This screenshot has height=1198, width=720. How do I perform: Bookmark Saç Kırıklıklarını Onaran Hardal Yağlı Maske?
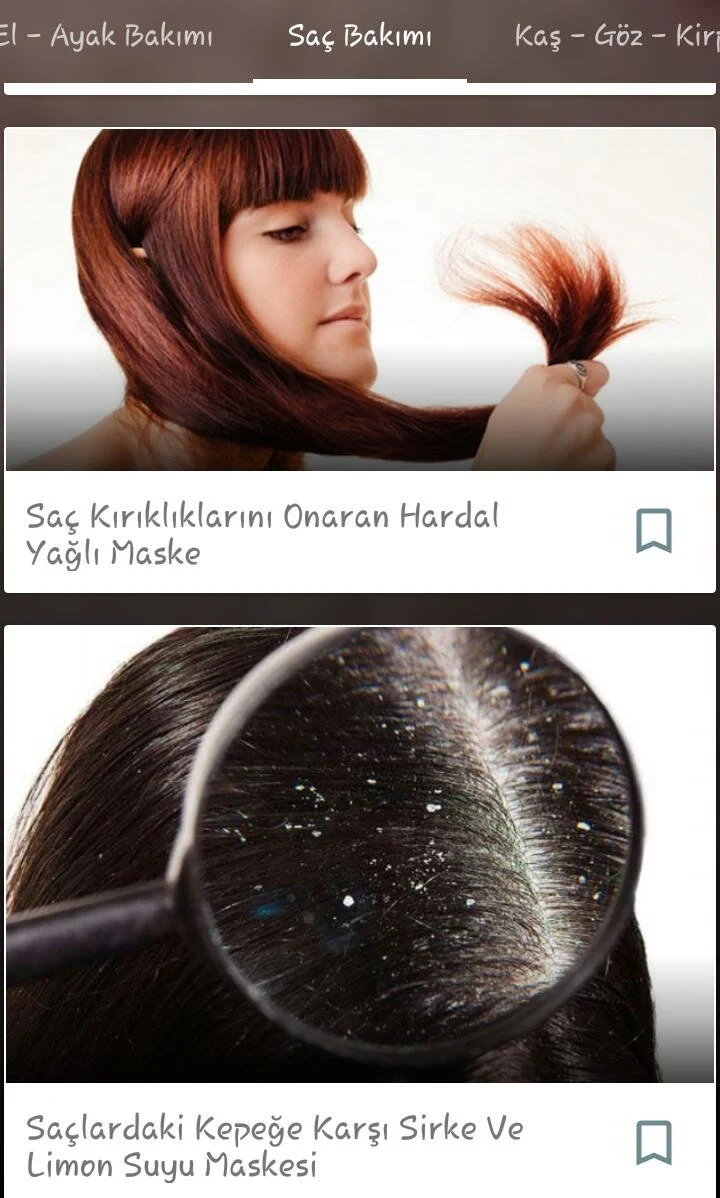654,530
